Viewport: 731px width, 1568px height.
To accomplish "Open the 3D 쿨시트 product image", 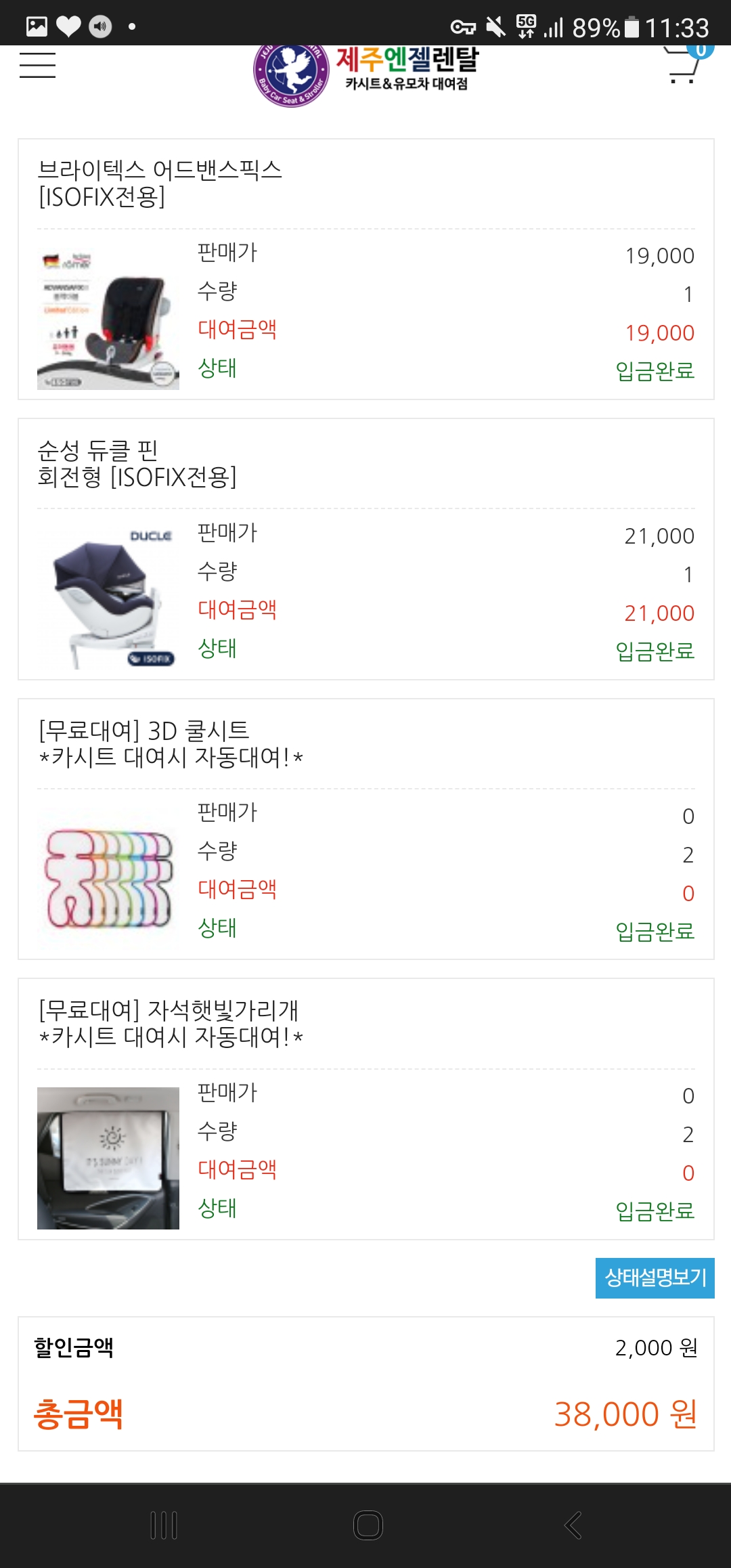I will tap(108, 878).
